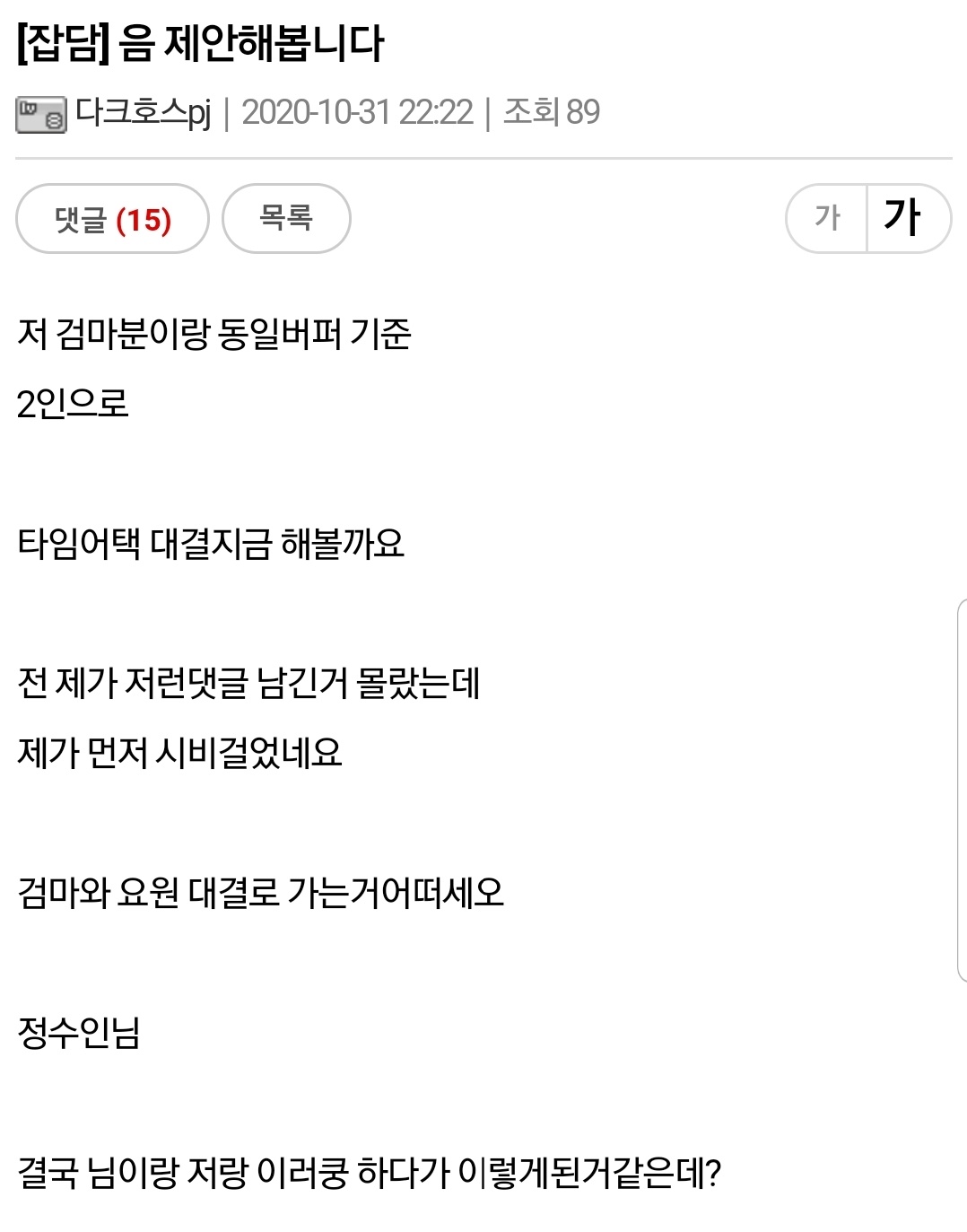The image size is (967, 1232).
Task: Go back to the 목록 post list
Action: [x=286, y=219]
